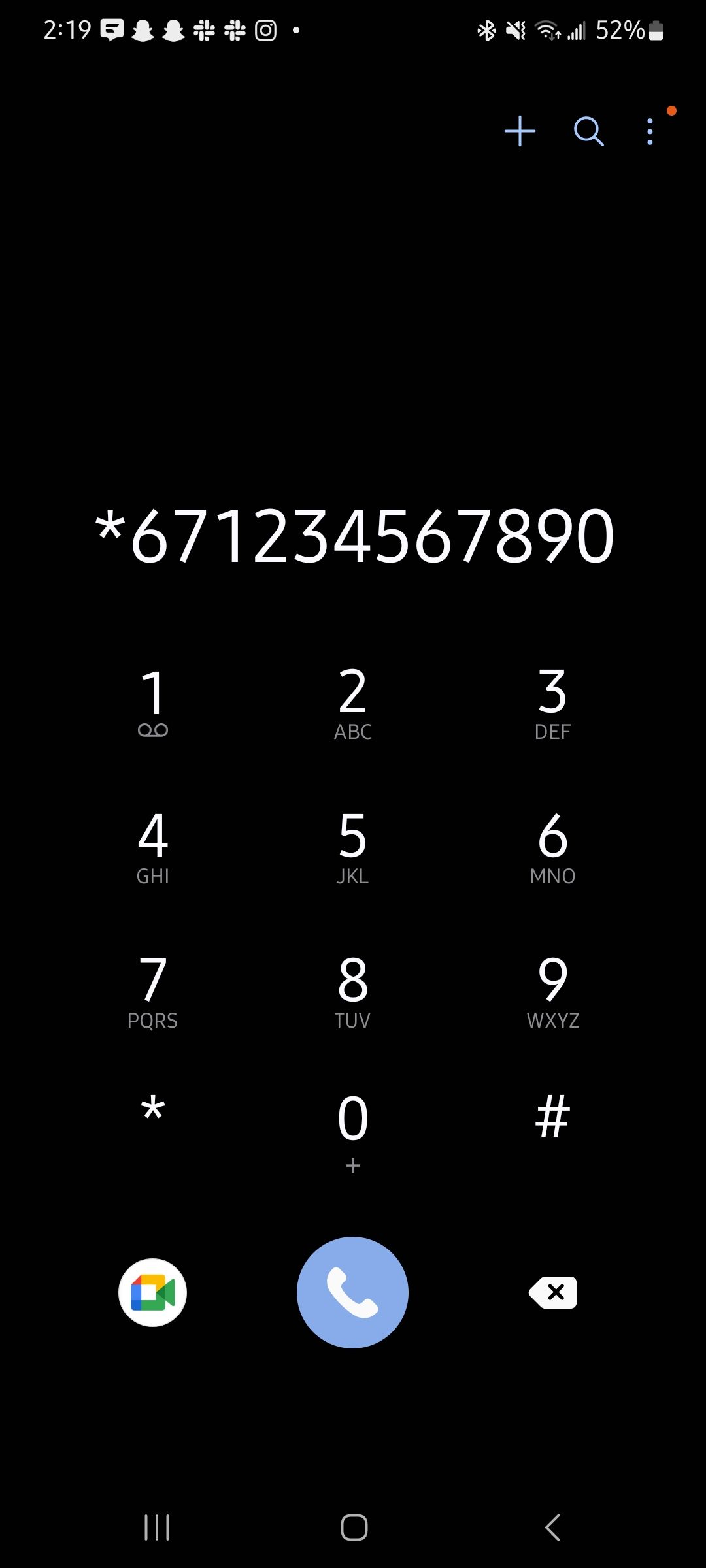
Task: Open the search icon in dialer
Action: (587, 131)
